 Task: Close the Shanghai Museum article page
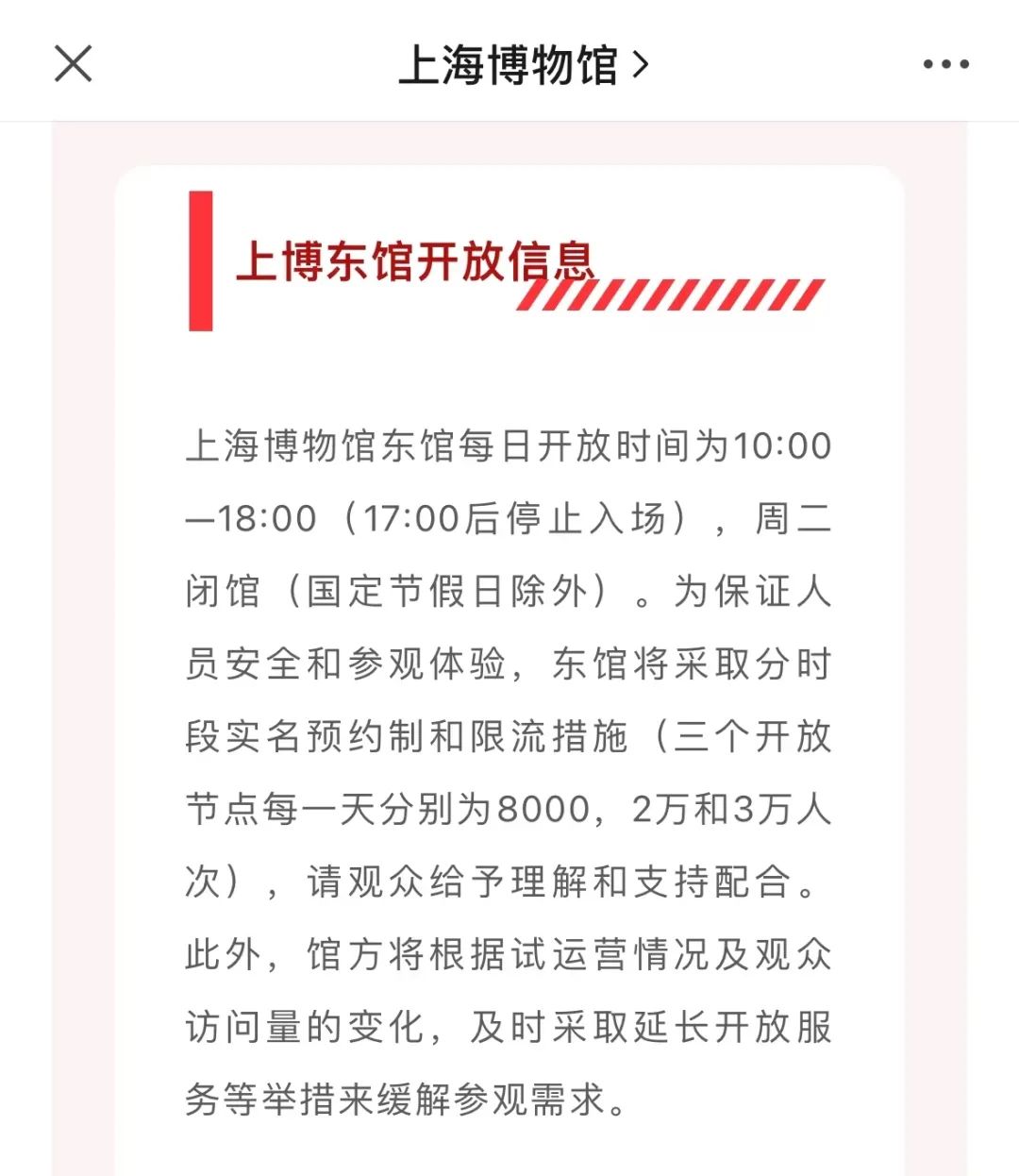click(74, 64)
